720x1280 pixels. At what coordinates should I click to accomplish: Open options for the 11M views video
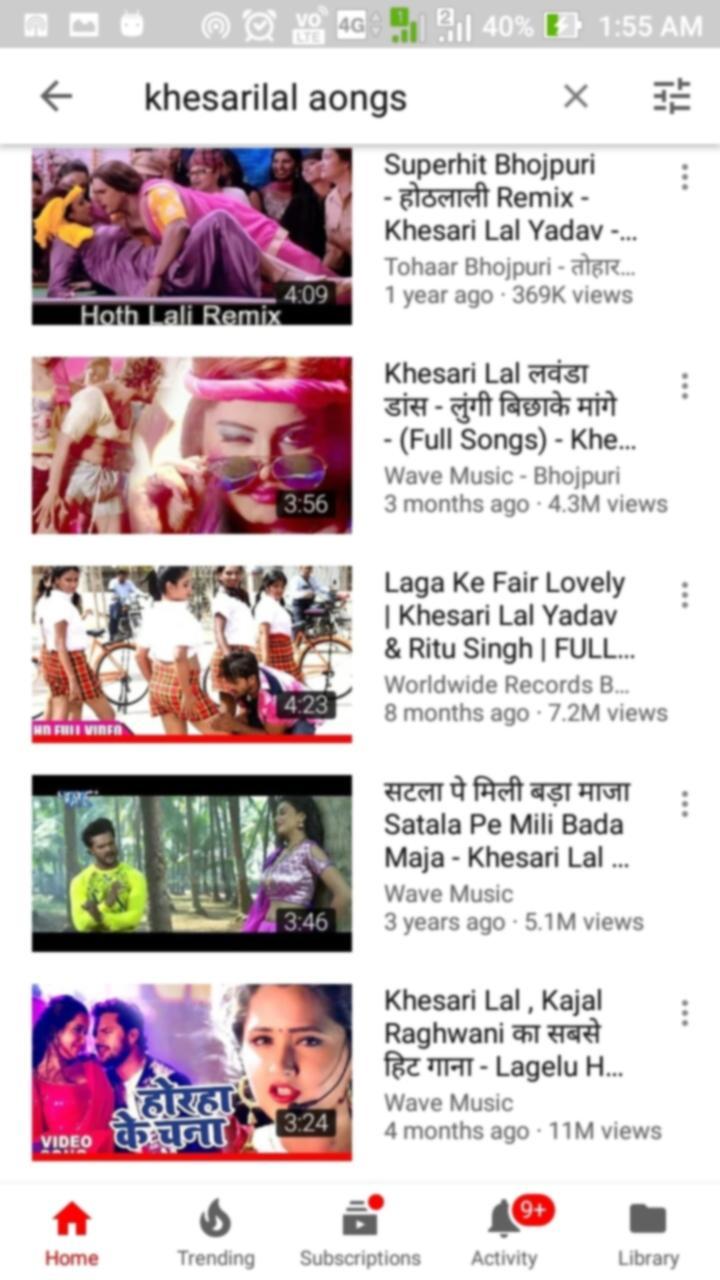coord(684,1013)
